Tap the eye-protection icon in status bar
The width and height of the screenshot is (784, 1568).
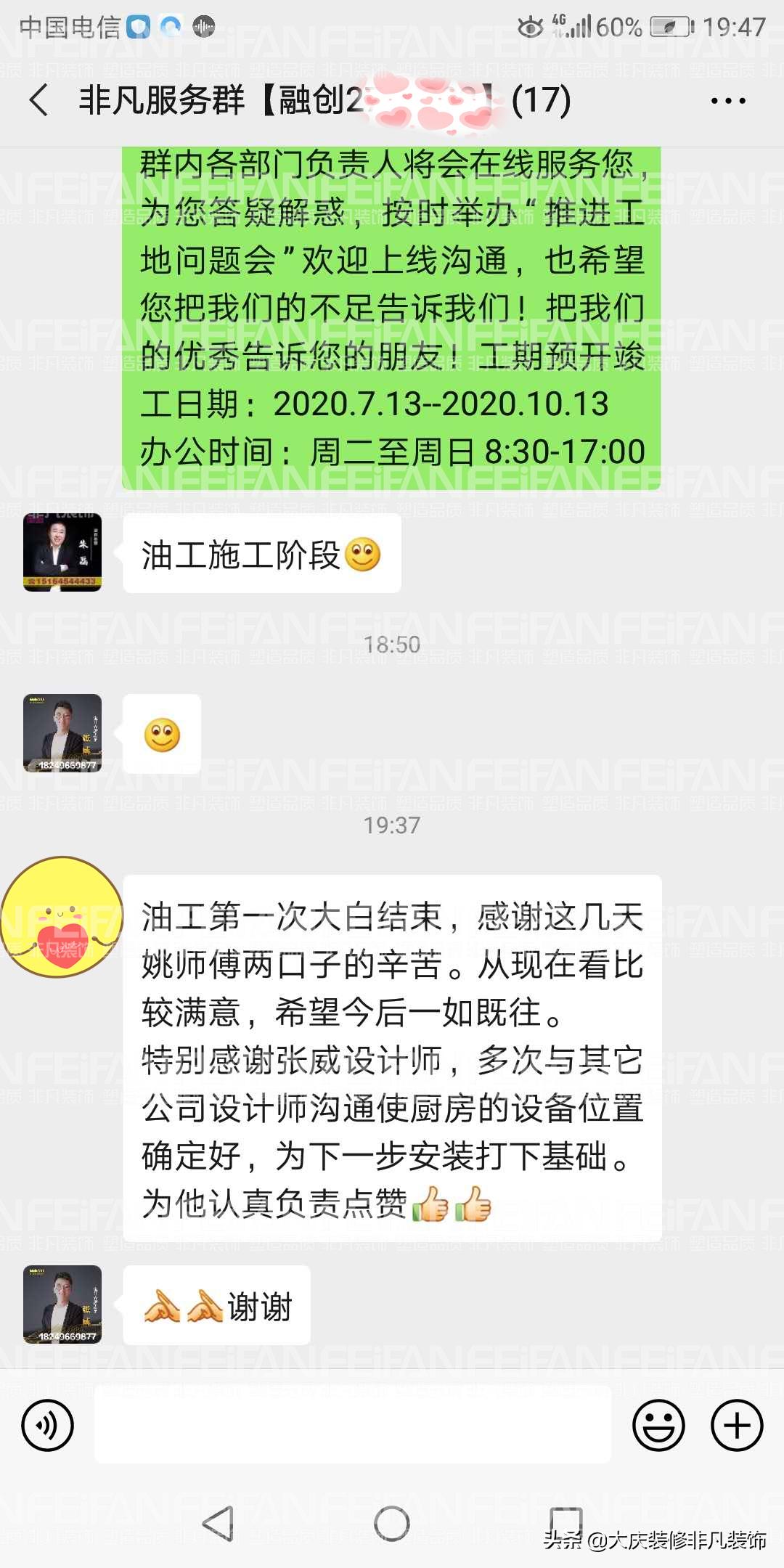[530, 27]
